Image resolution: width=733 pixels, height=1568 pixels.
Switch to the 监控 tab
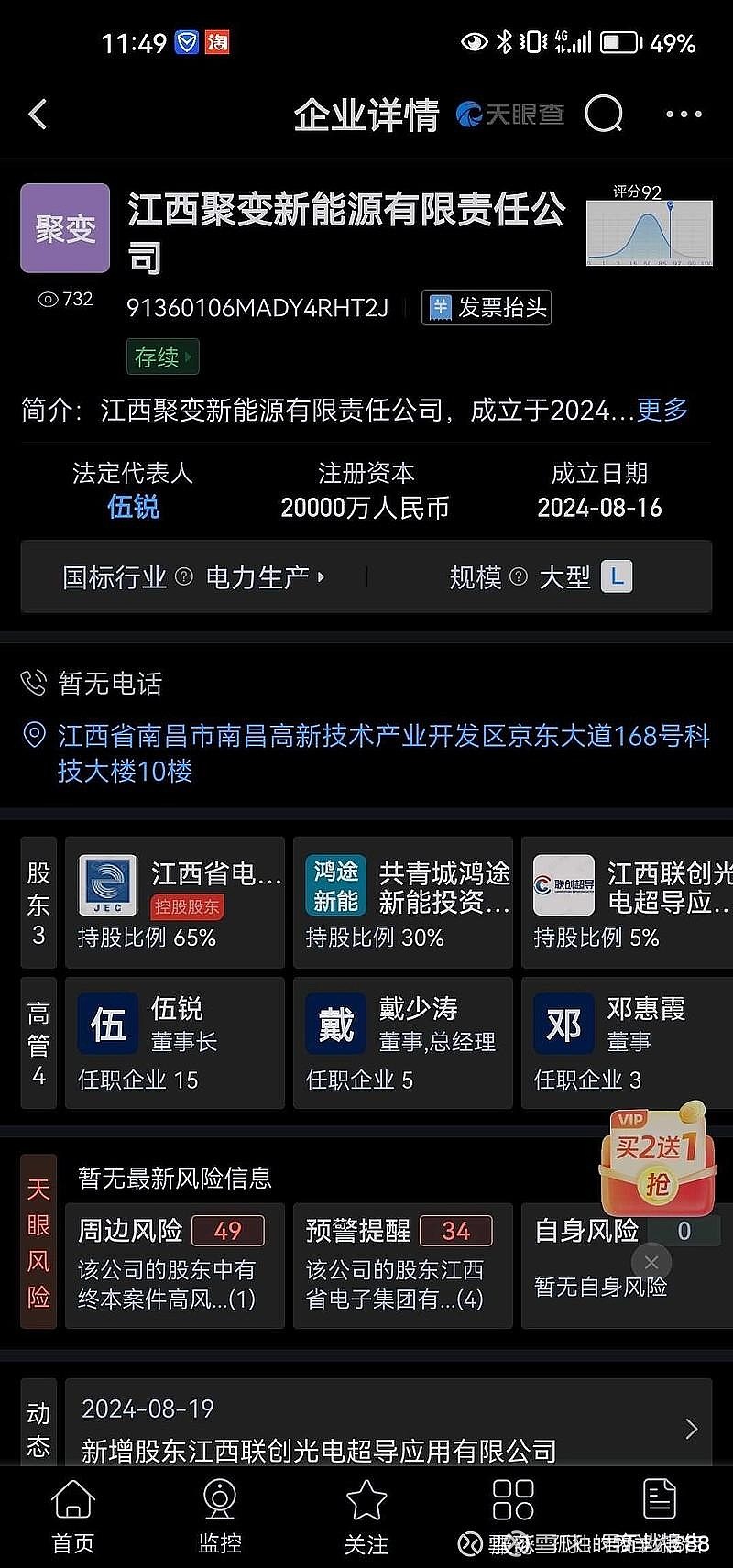coord(220,1516)
